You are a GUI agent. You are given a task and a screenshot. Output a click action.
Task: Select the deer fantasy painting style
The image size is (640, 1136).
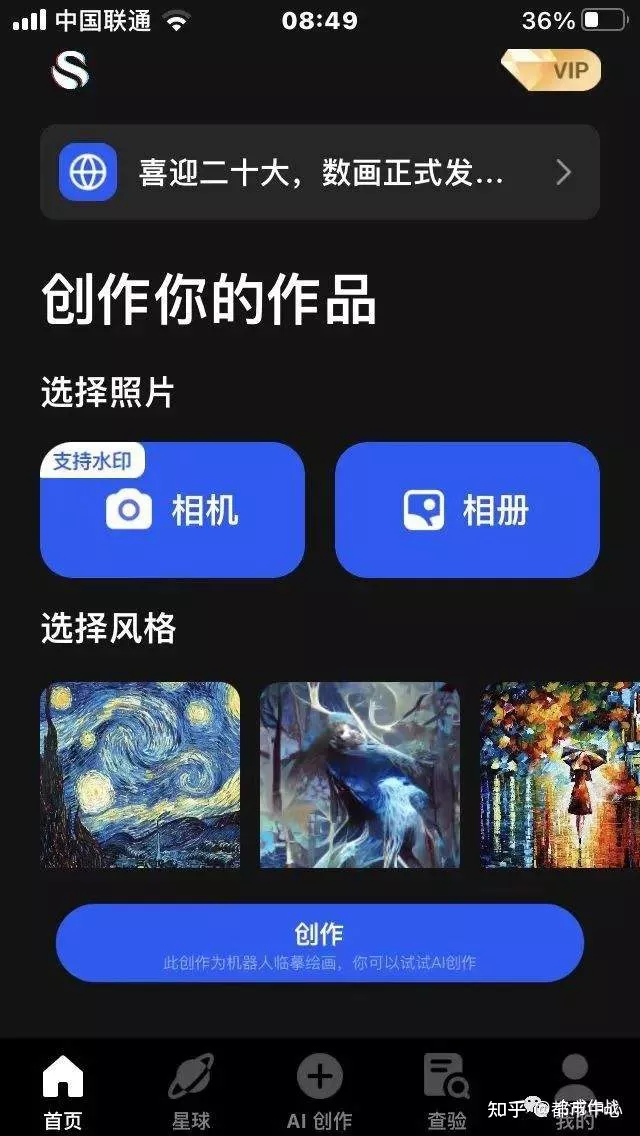click(x=360, y=775)
